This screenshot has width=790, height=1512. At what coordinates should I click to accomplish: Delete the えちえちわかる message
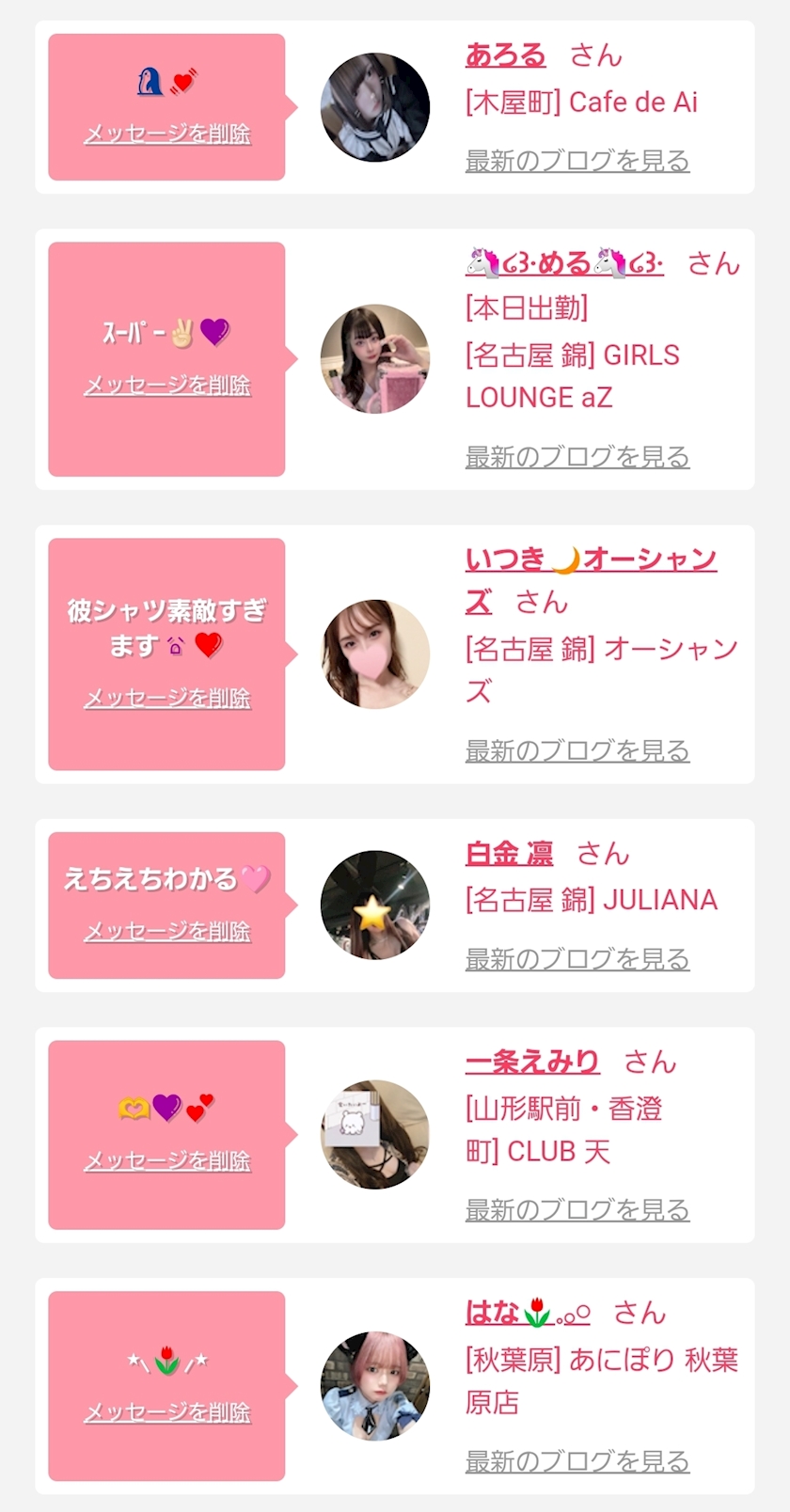point(167,931)
